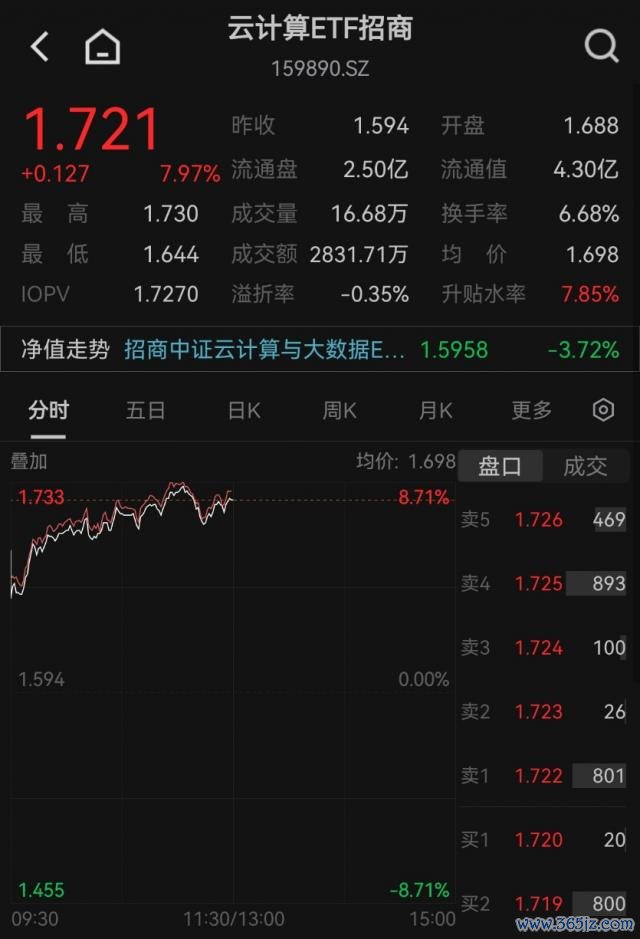Screen dimensions: 640x939
Task: Open the home icon in header
Action: (x=102, y=47)
